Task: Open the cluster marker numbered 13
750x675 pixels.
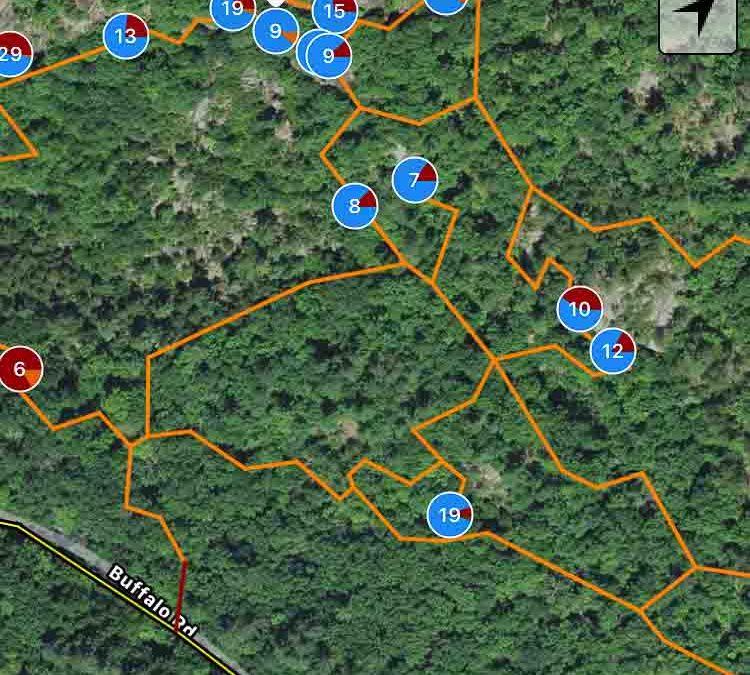Action: (x=126, y=37)
